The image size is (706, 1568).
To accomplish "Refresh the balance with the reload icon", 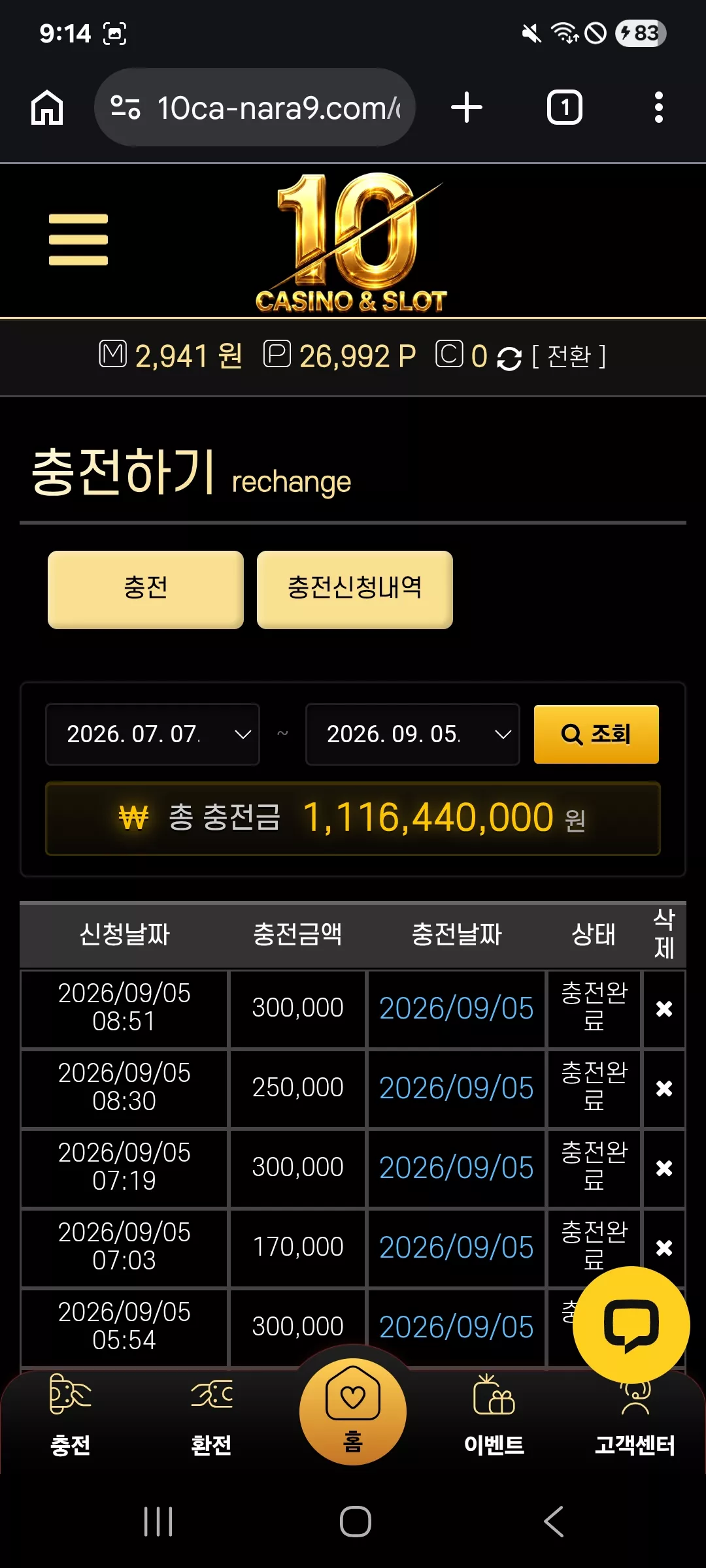I will 509,358.
